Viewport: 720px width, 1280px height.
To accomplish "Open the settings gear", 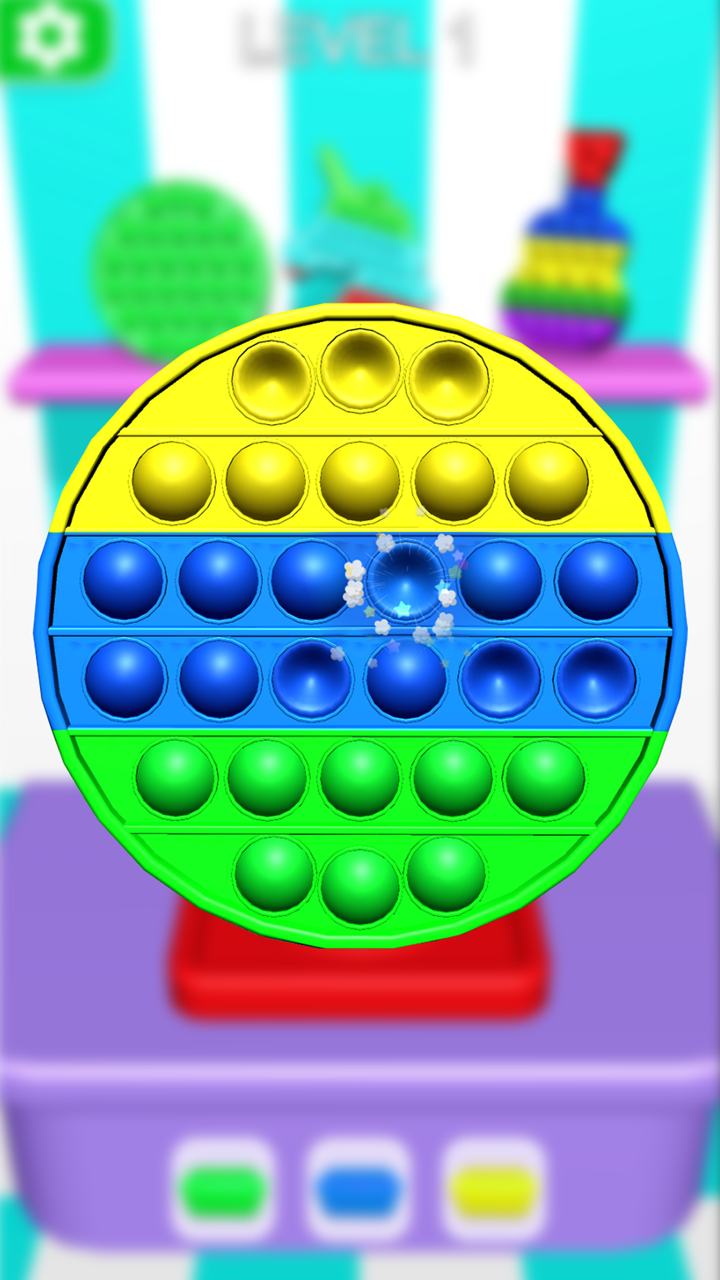I will tap(50, 36).
